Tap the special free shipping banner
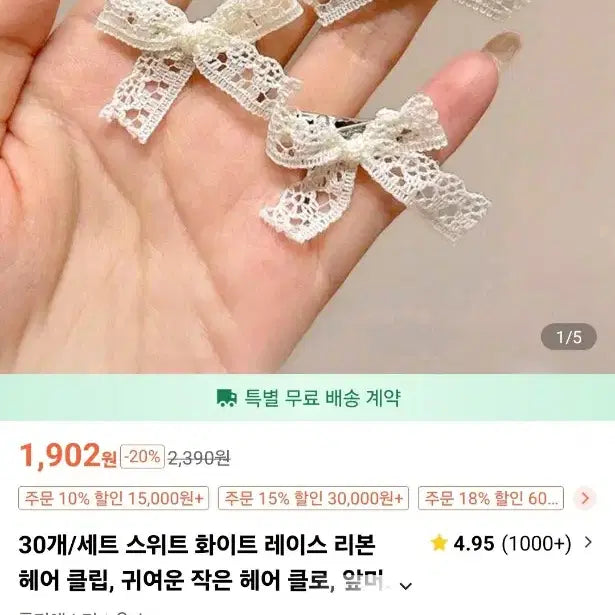The image size is (615, 615). (308, 398)
